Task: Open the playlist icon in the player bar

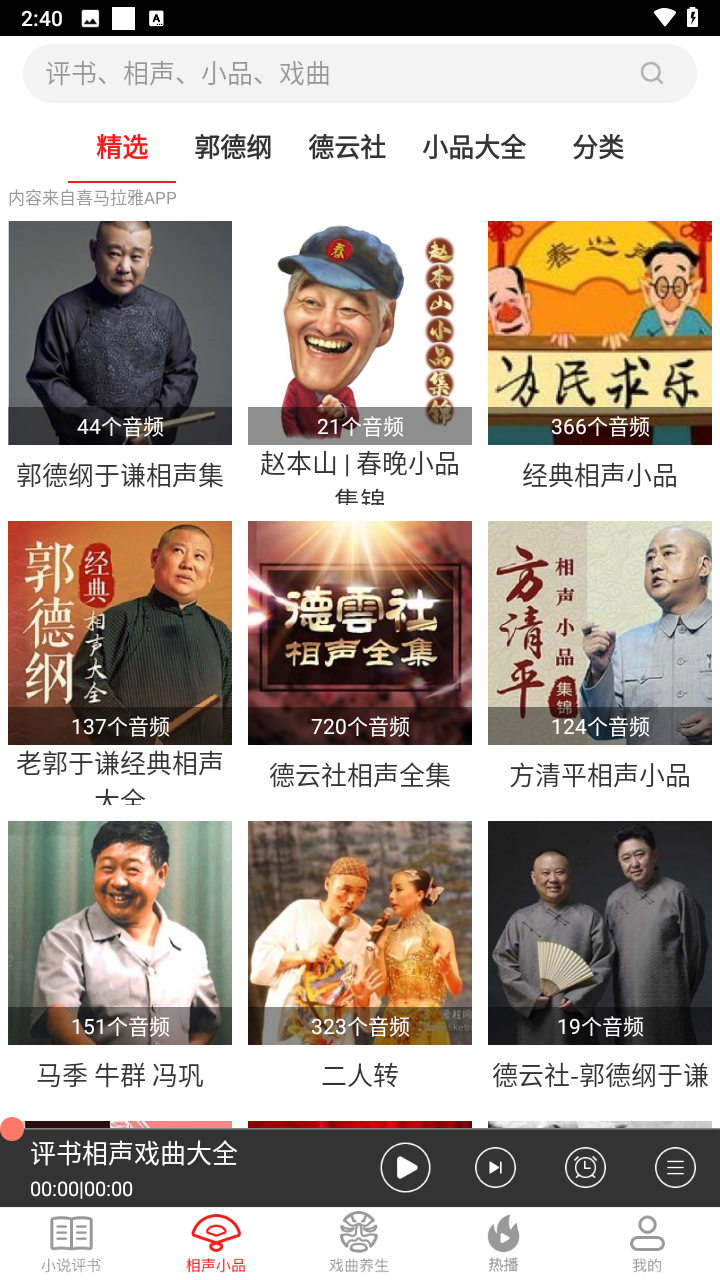Action: pos(675,1166)
